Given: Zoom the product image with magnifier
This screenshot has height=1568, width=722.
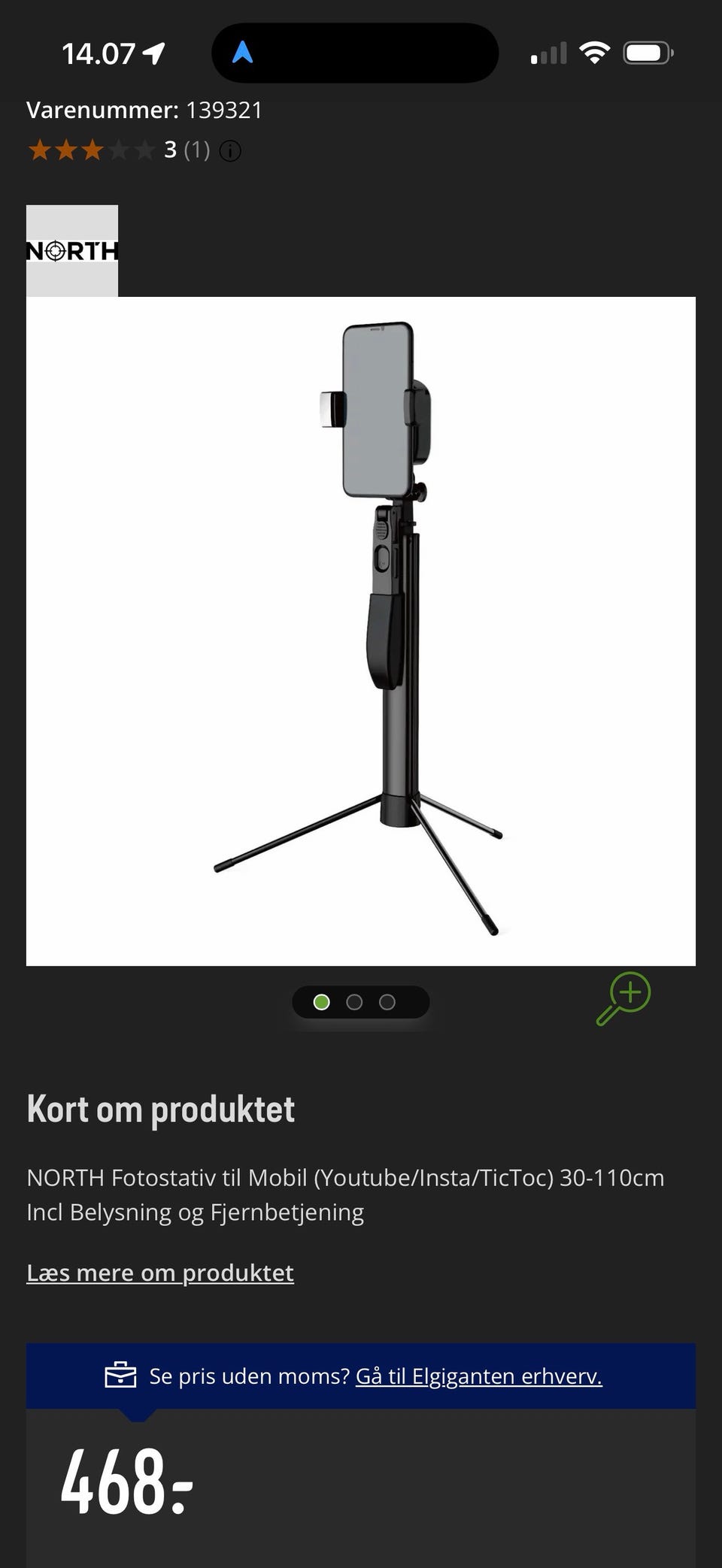Looking at the screenshot, I should tap(623, 999).
